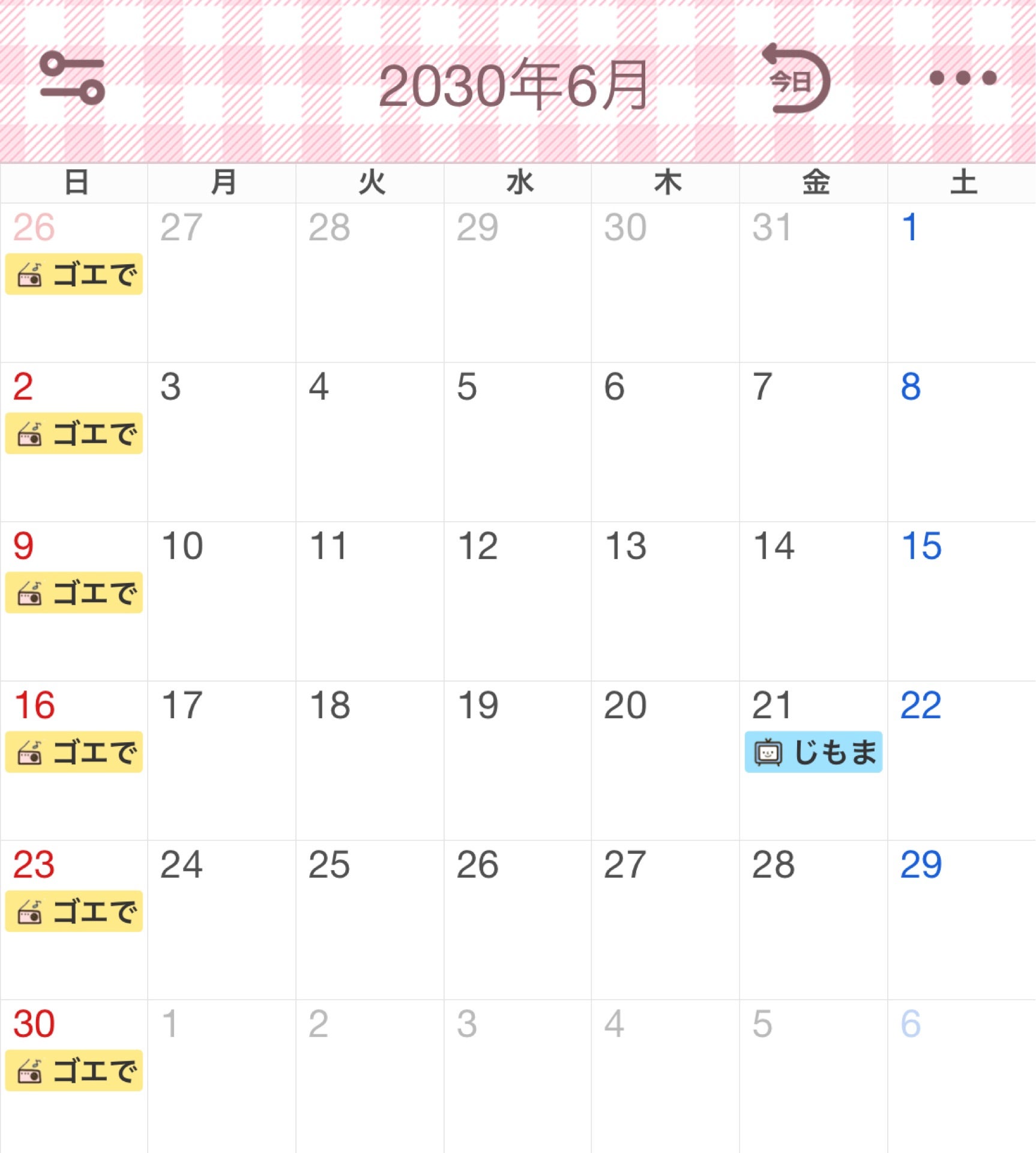Select Tuesday June 18
This screenshot has height=1153, width=1036.
pos(369,760)
